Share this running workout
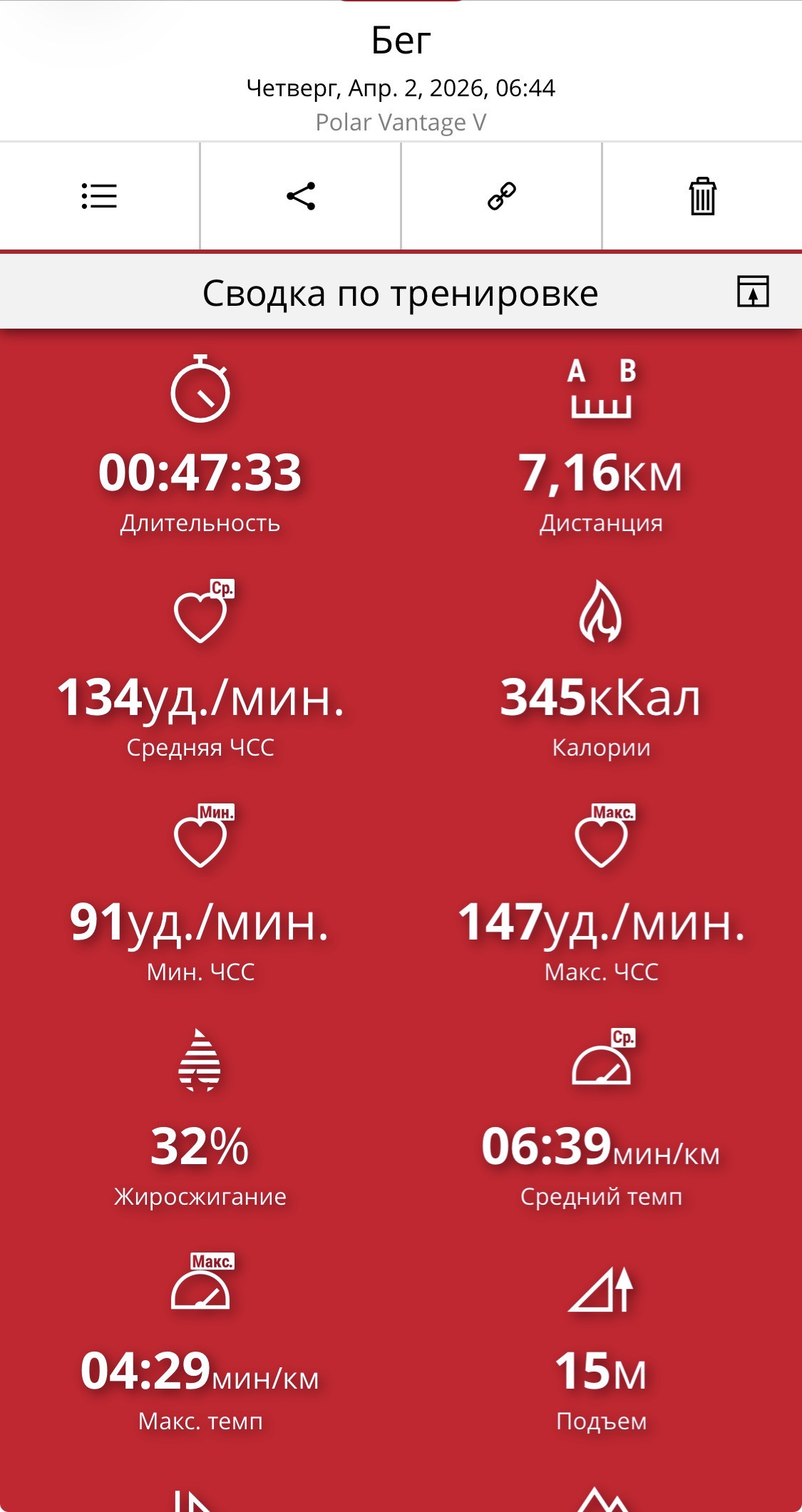 301,196
